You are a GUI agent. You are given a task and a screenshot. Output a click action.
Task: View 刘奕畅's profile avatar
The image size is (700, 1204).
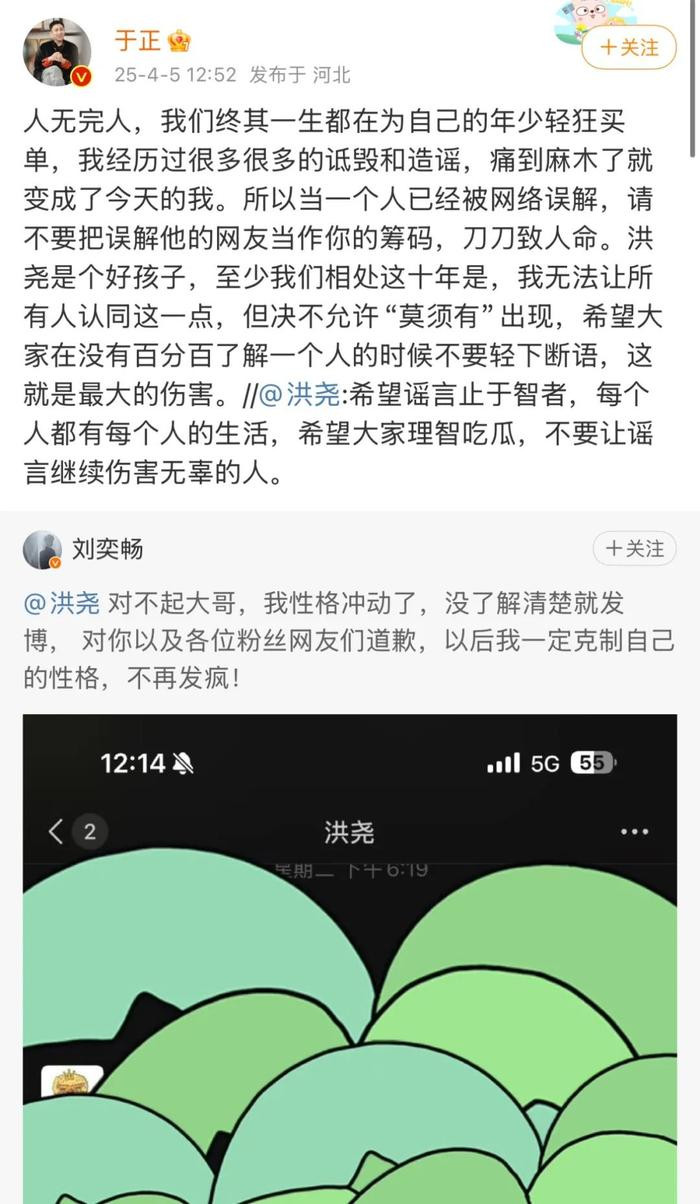click(x=42, y=549)
